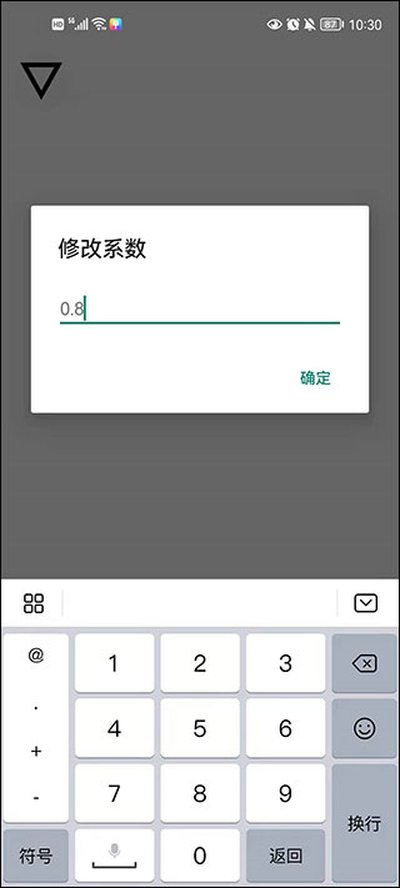
Task: Type digit 9 on the keypad
Action: point(286,794)
